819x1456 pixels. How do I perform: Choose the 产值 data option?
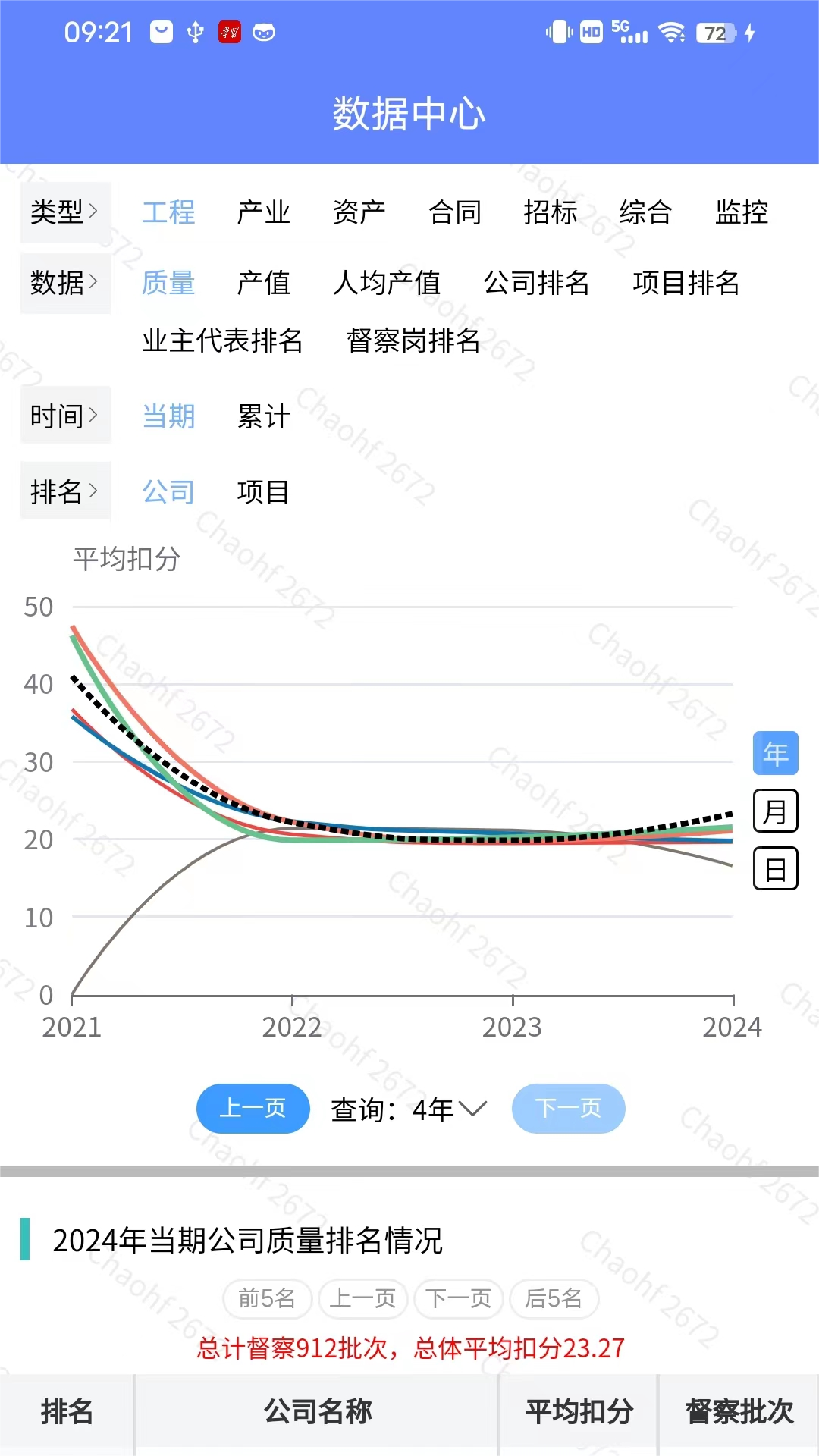tap(263, 283)
